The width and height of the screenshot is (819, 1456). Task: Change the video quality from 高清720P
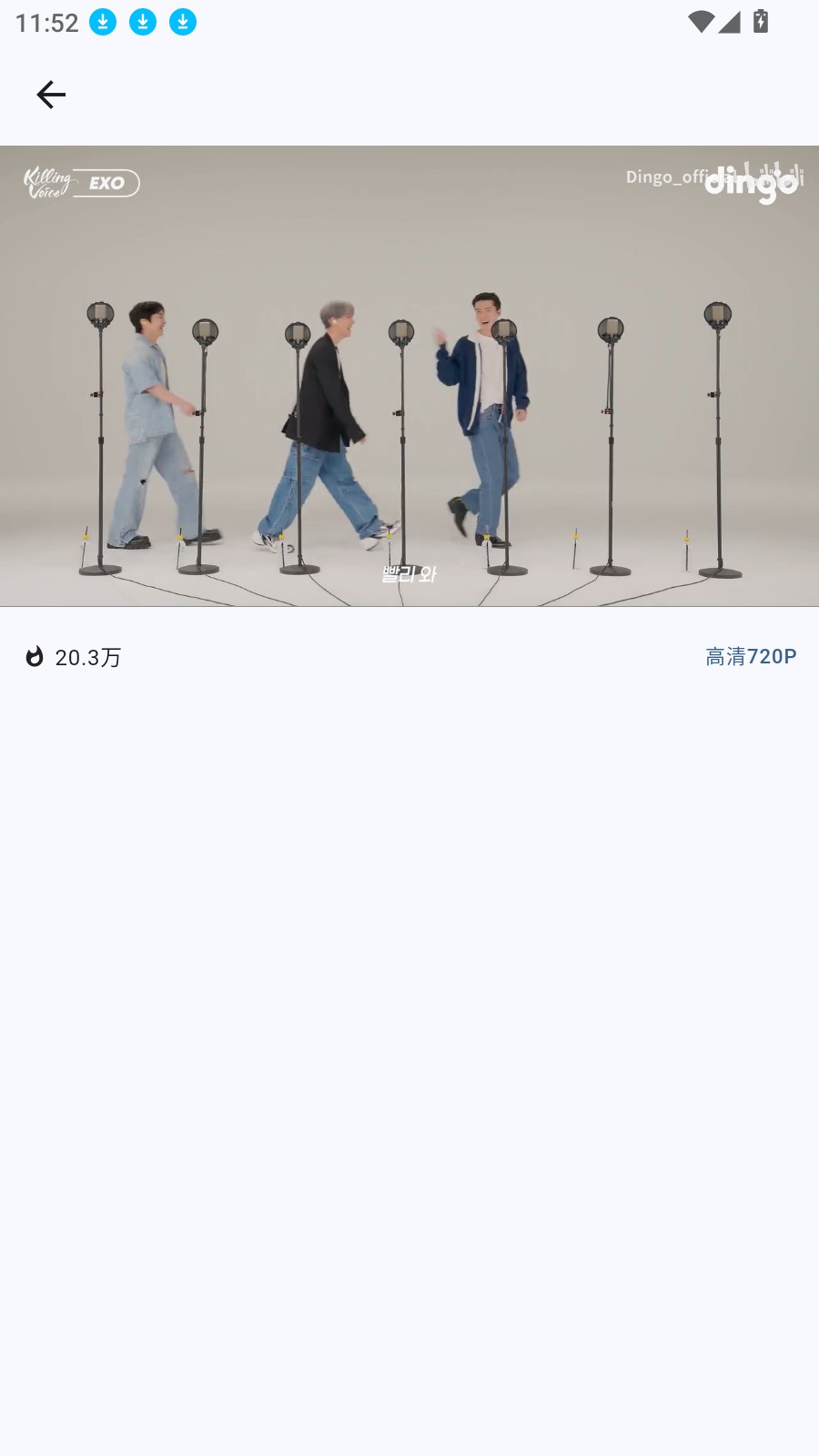pyautogui.click(x=750, y=656)
